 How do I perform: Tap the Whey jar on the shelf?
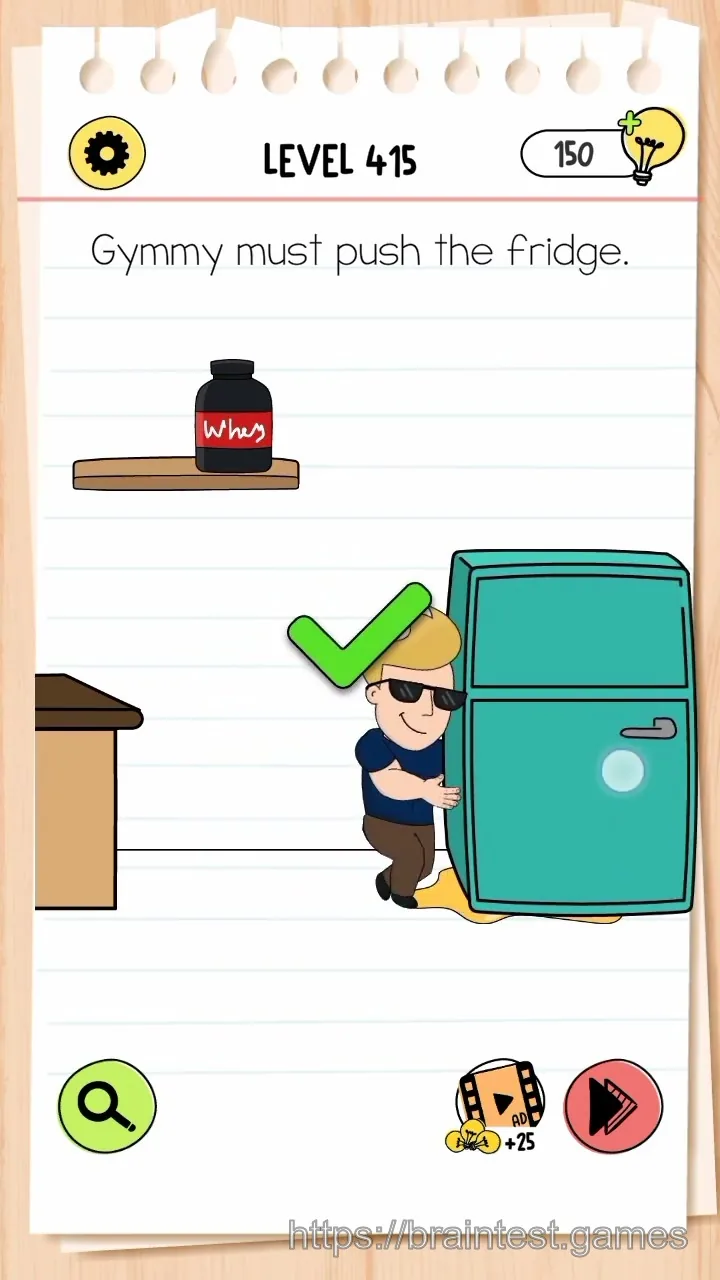[234, 416]
